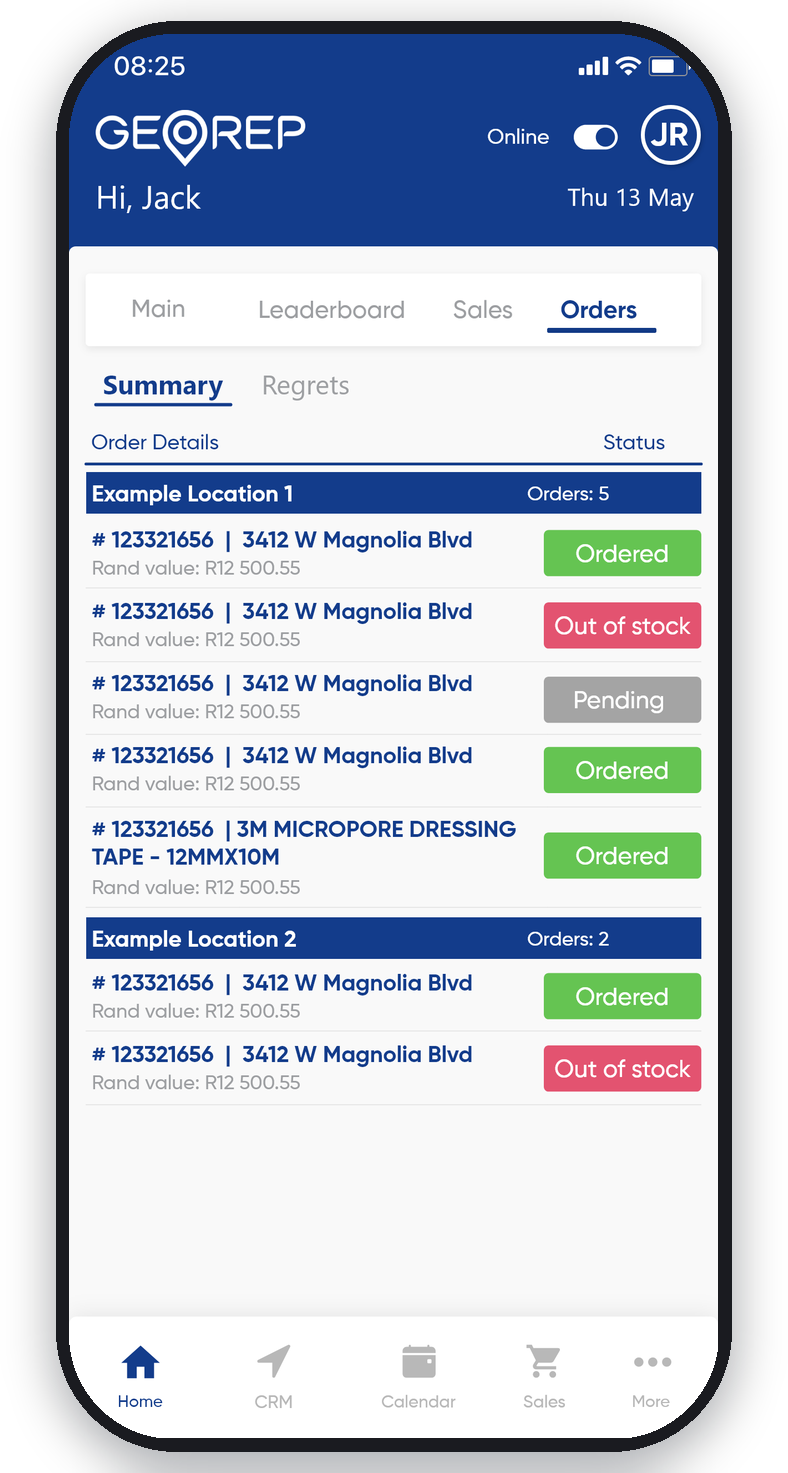
Task: Open CRM in the bottom navigation
Action: click(x=274, y=1376)
